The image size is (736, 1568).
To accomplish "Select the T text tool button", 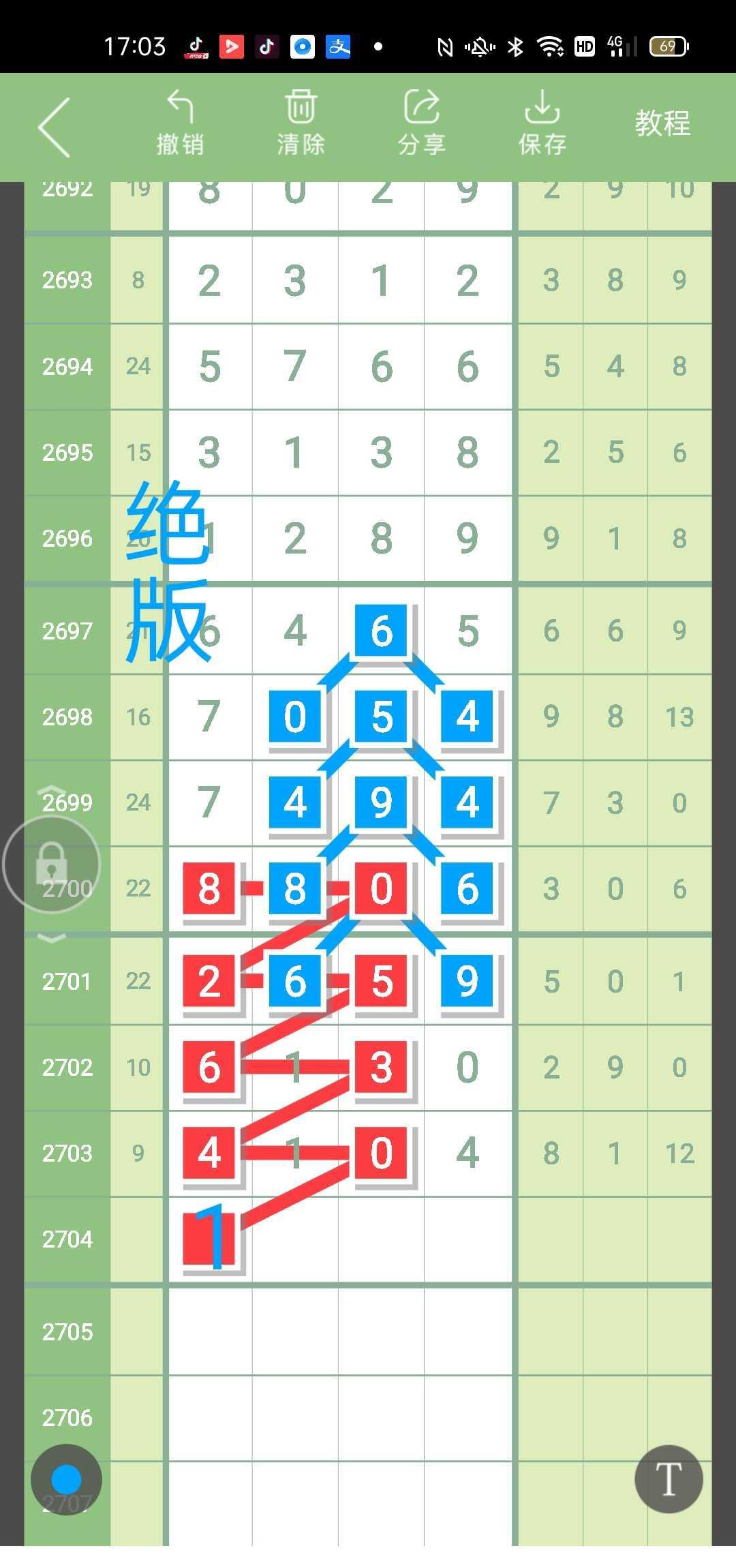I will [x=669, y=1479].
